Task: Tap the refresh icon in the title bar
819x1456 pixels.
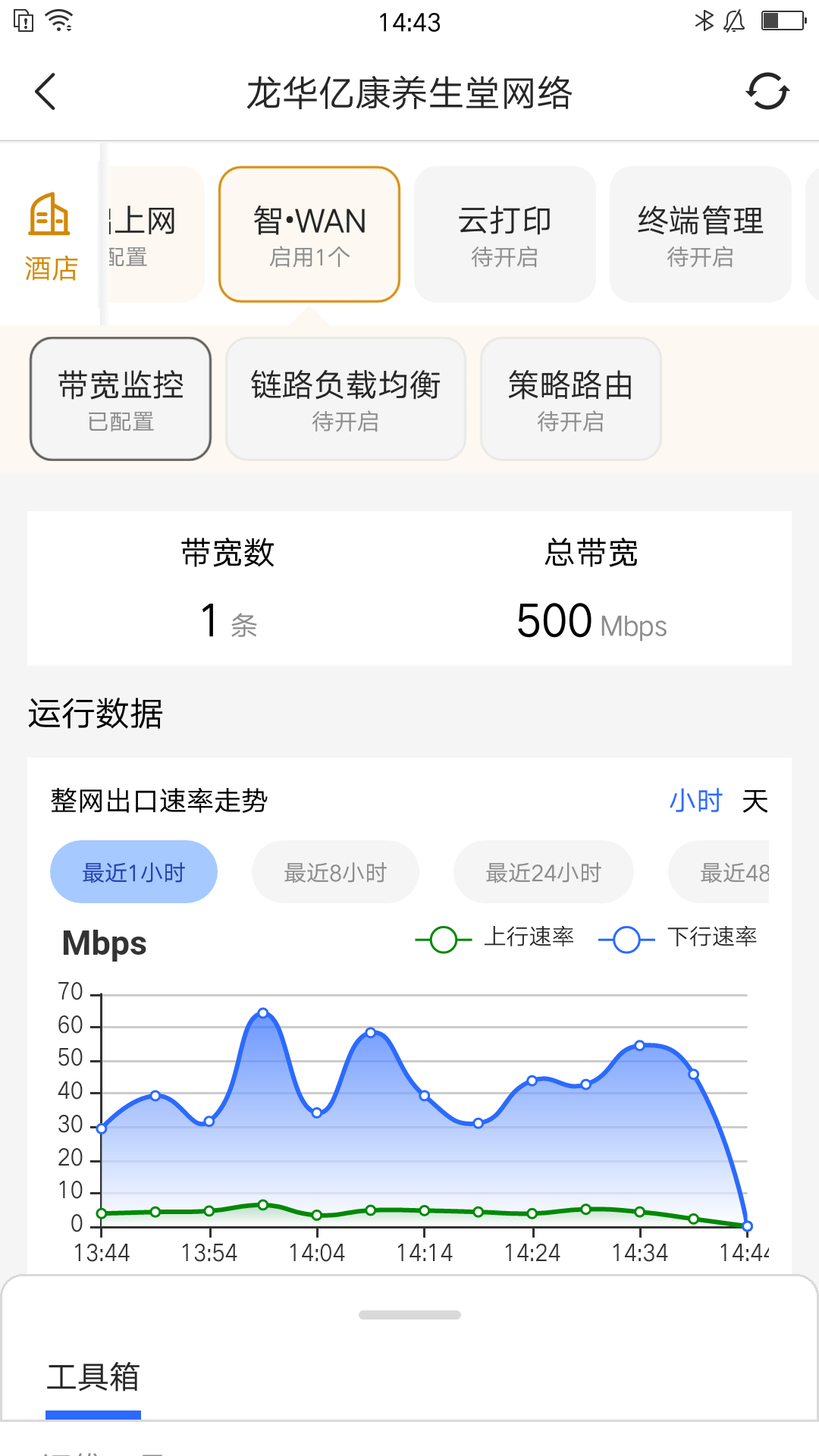Action: point(768,93)
